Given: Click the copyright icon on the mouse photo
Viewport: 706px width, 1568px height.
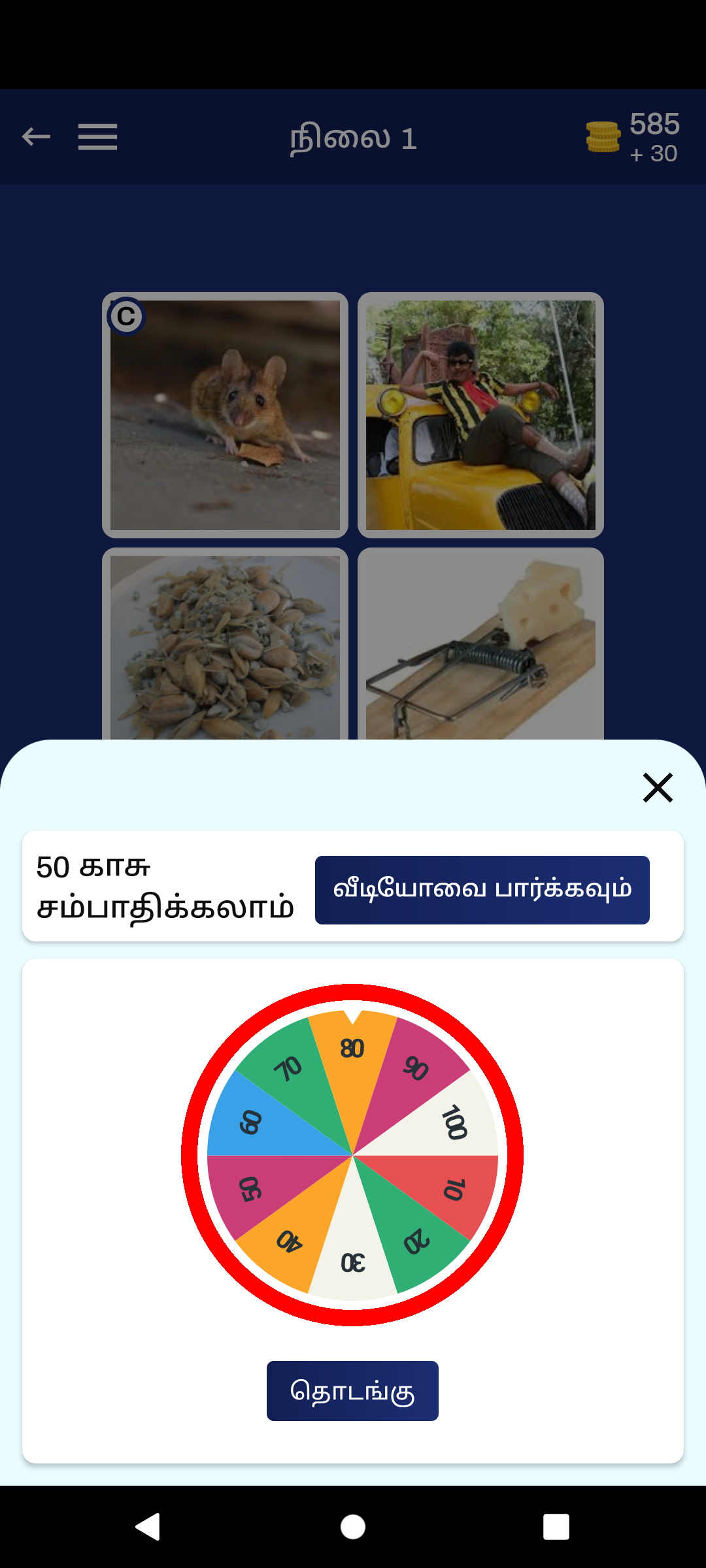Looking at the screenshot, I should tap(126, 316).
